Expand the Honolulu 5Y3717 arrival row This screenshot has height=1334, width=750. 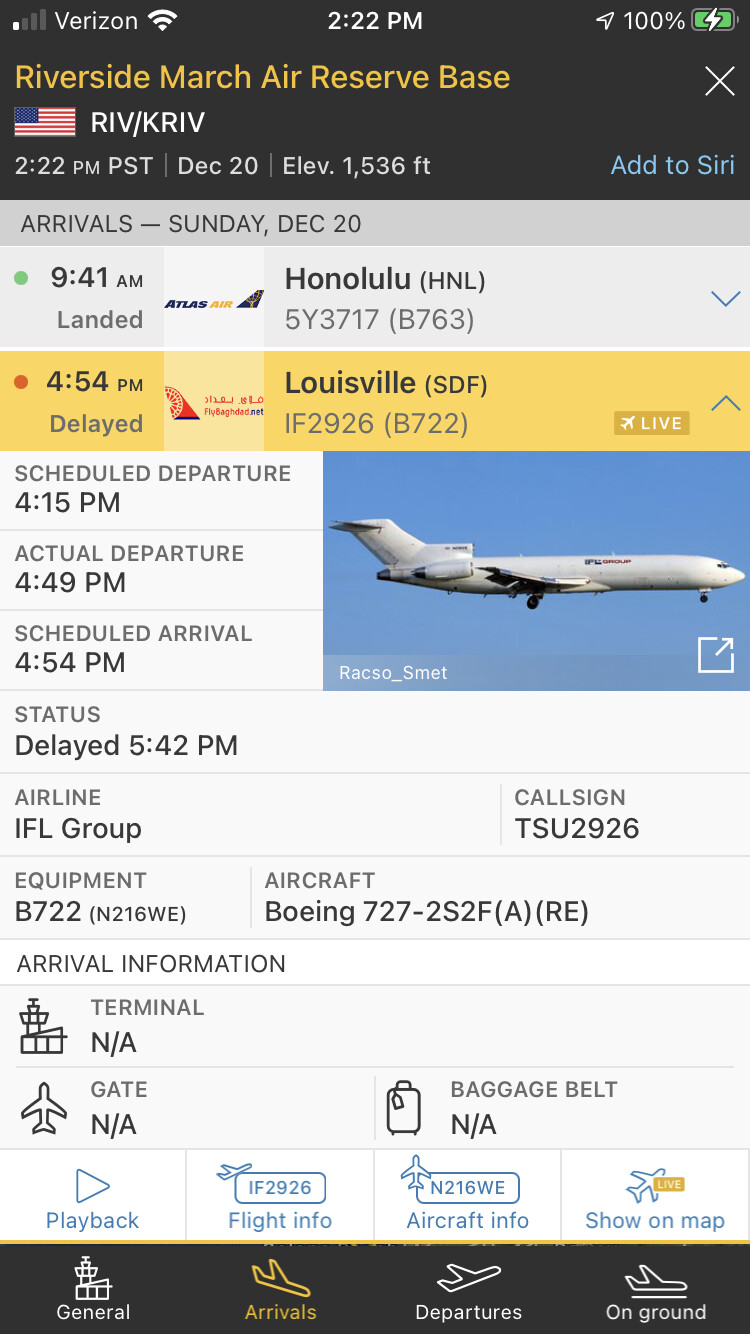(724, 298)
